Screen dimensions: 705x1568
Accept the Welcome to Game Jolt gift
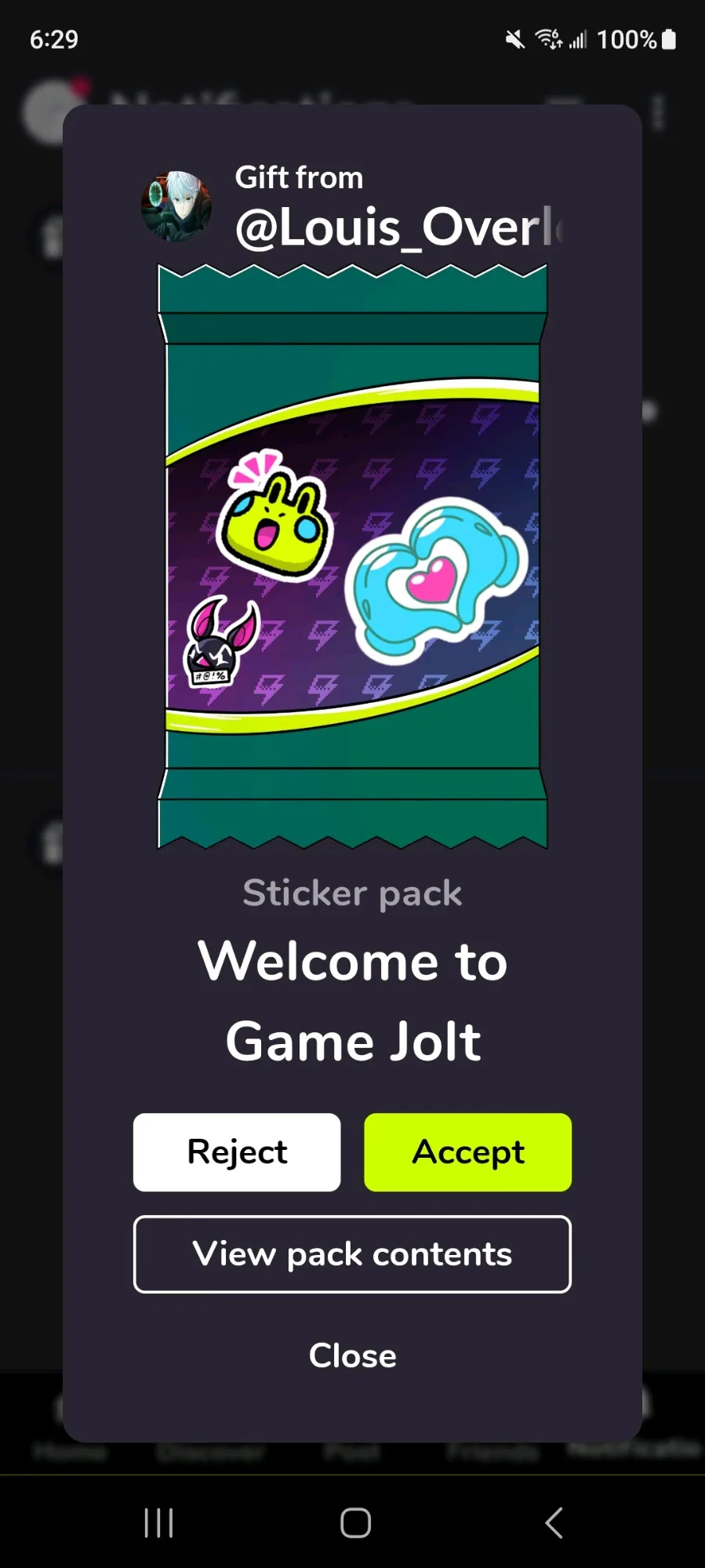coord(467,1151)
